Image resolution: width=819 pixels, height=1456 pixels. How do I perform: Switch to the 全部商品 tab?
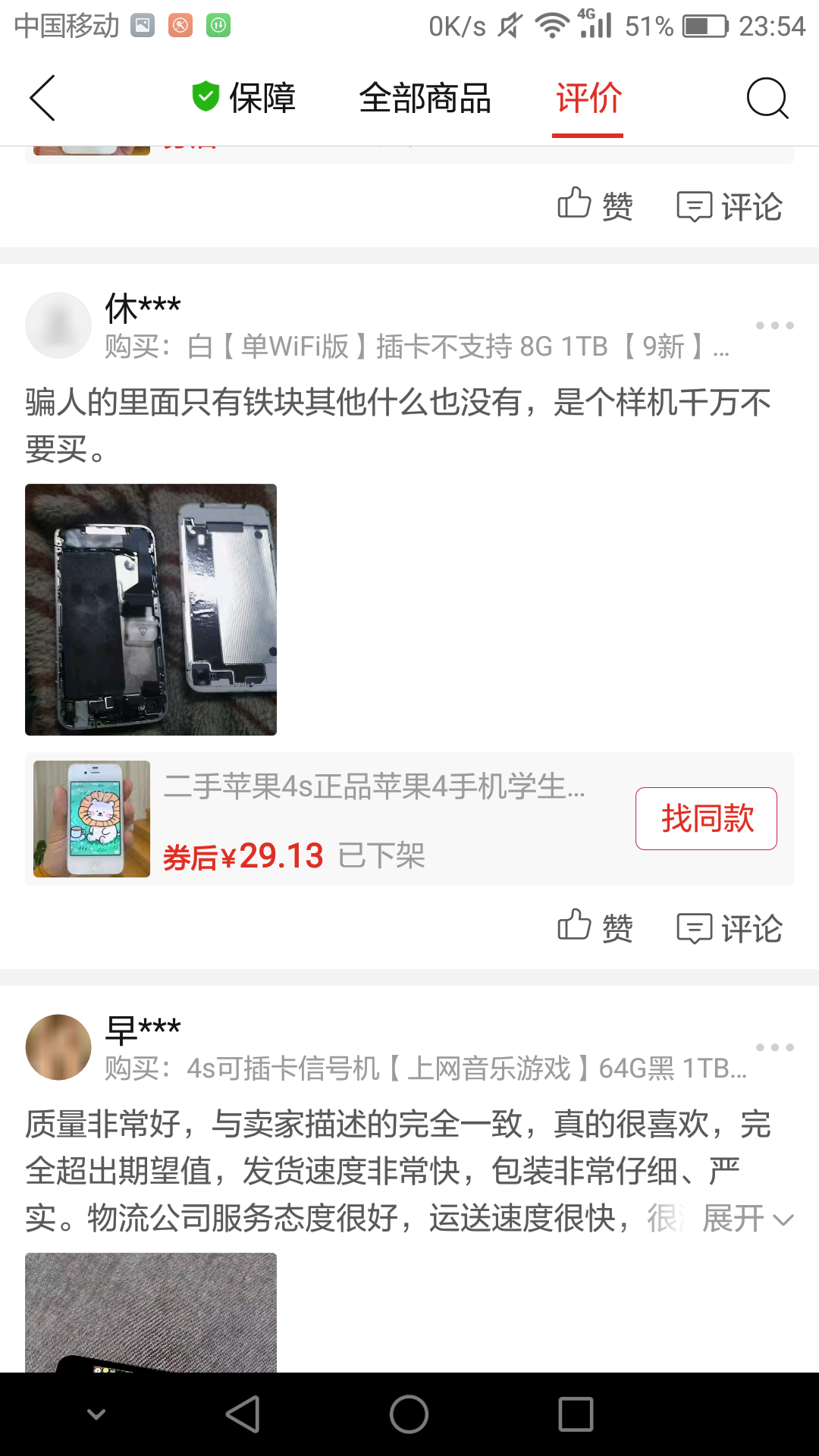pos(425,99)
